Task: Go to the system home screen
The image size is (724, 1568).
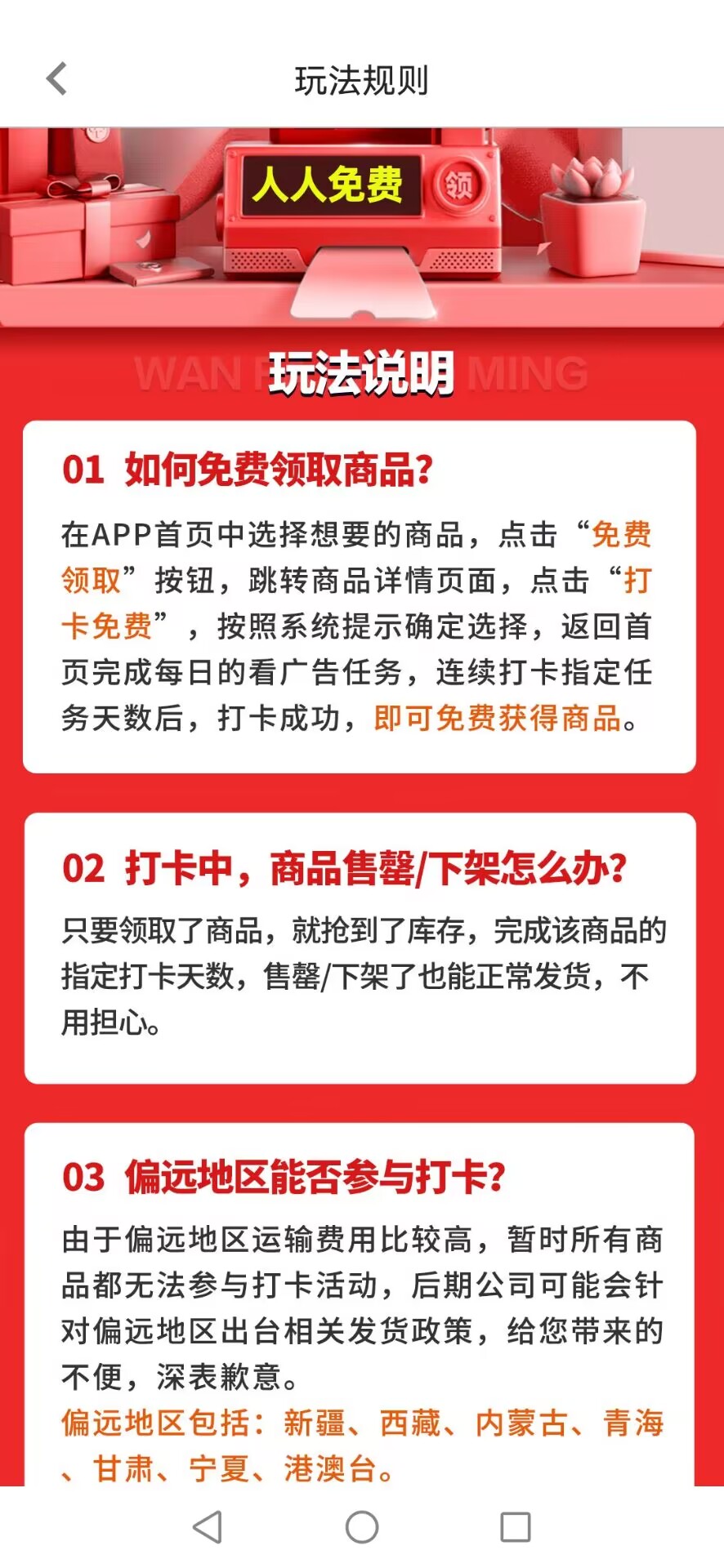Action: coord(362,1526)
